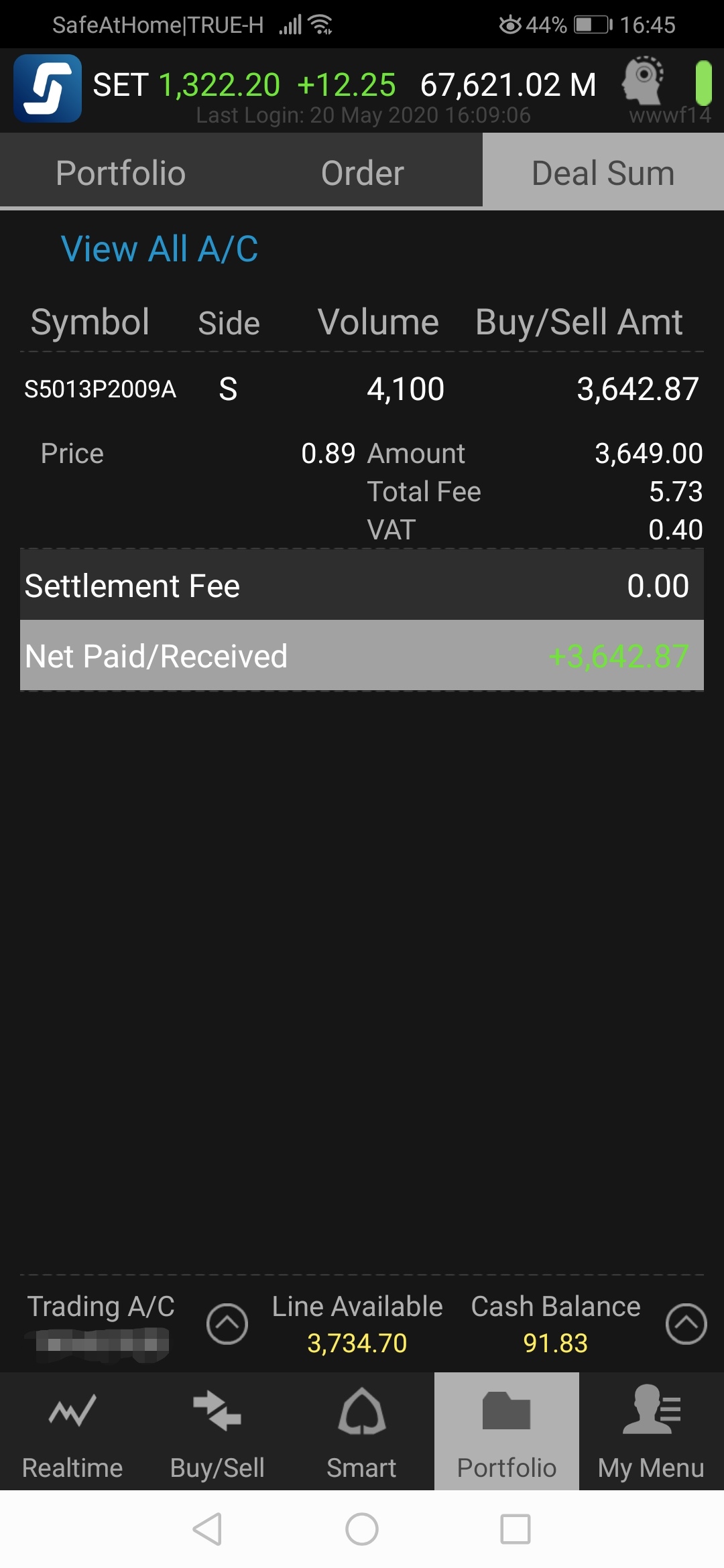Open the Streaming app logo icon

48,88
